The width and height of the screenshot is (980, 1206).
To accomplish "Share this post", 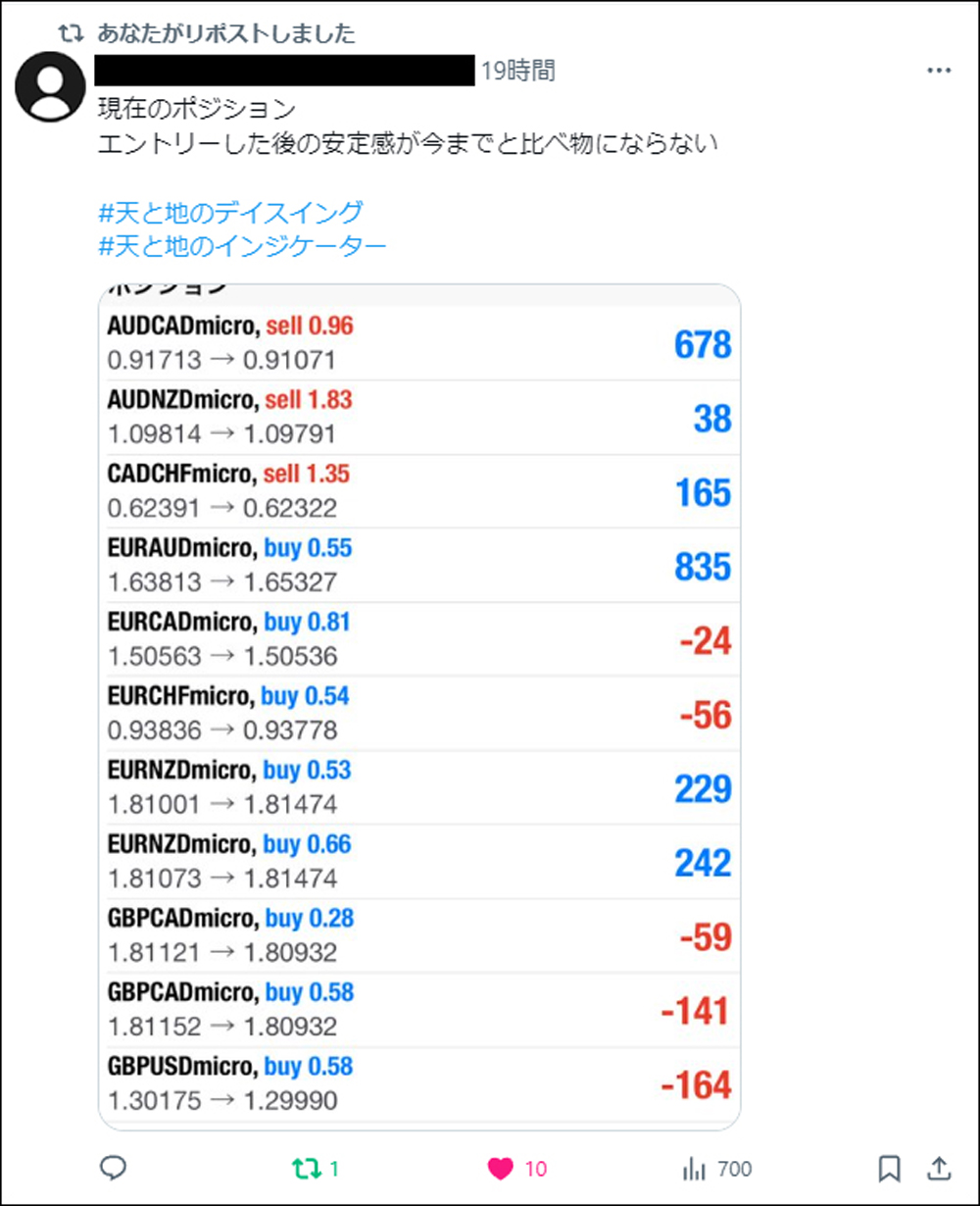I will (939, 1168).
